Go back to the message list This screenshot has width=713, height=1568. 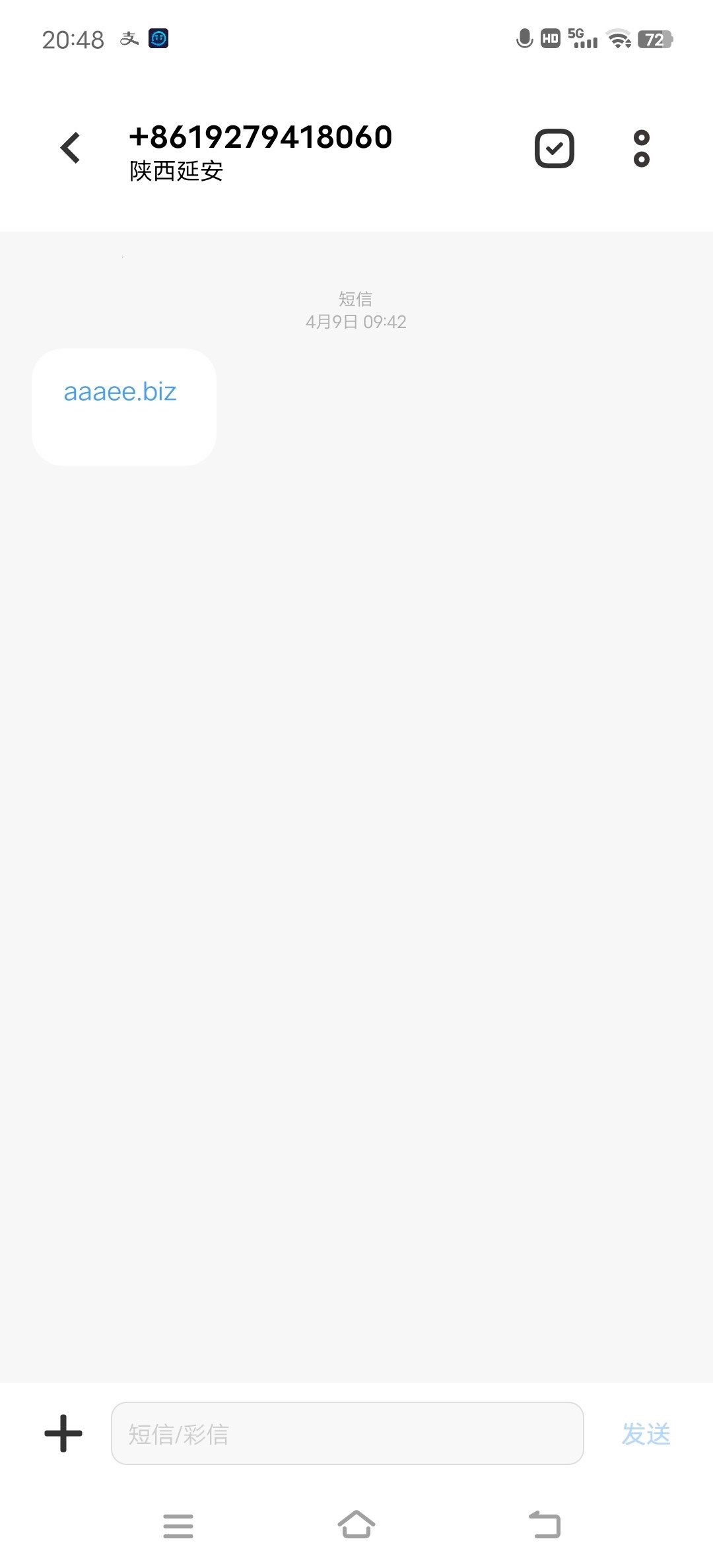pos(71,148)
